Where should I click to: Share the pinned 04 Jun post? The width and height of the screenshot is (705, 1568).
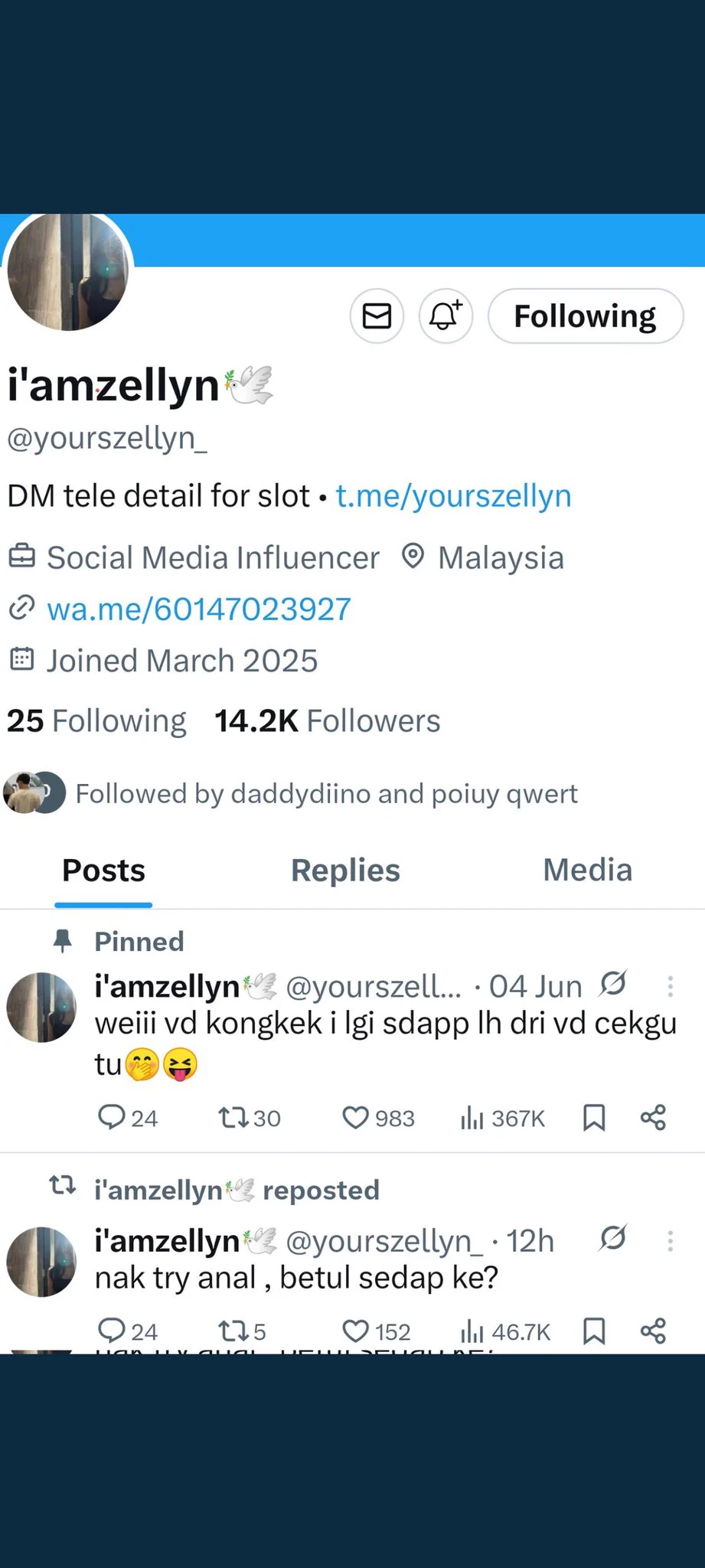653,1119
